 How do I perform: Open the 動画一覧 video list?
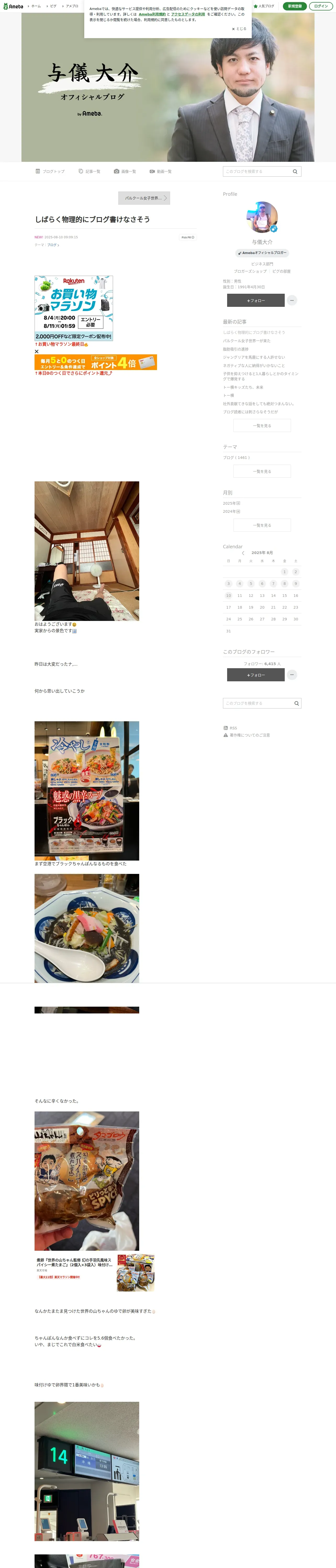tap(160, 172)
